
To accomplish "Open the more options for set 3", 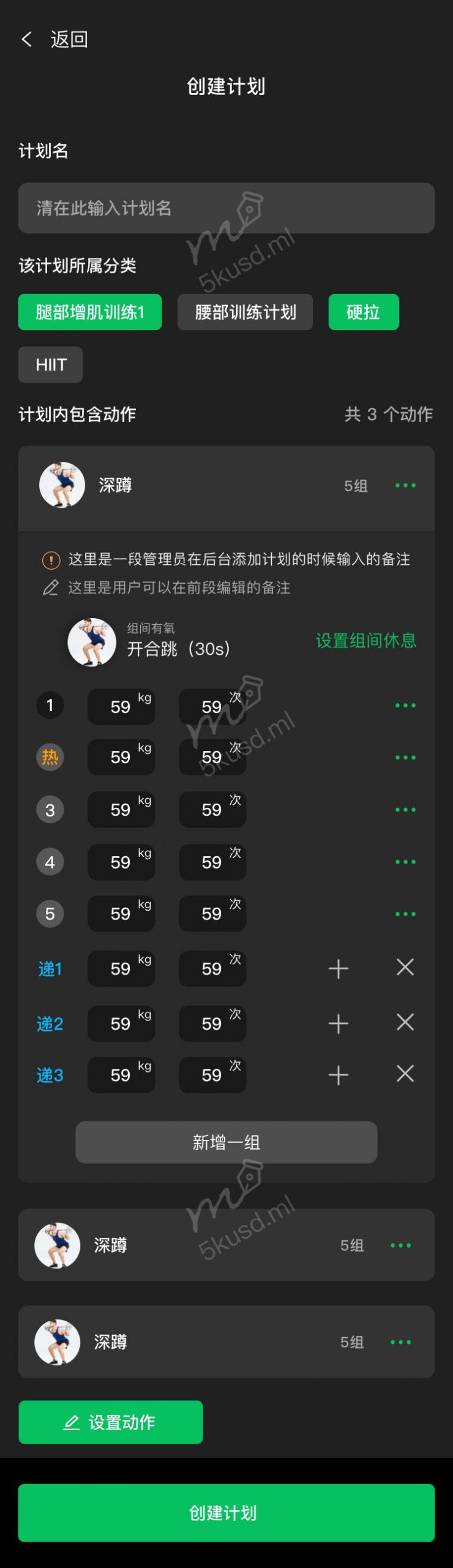I will pyautogui.click(x=405, y=809).
